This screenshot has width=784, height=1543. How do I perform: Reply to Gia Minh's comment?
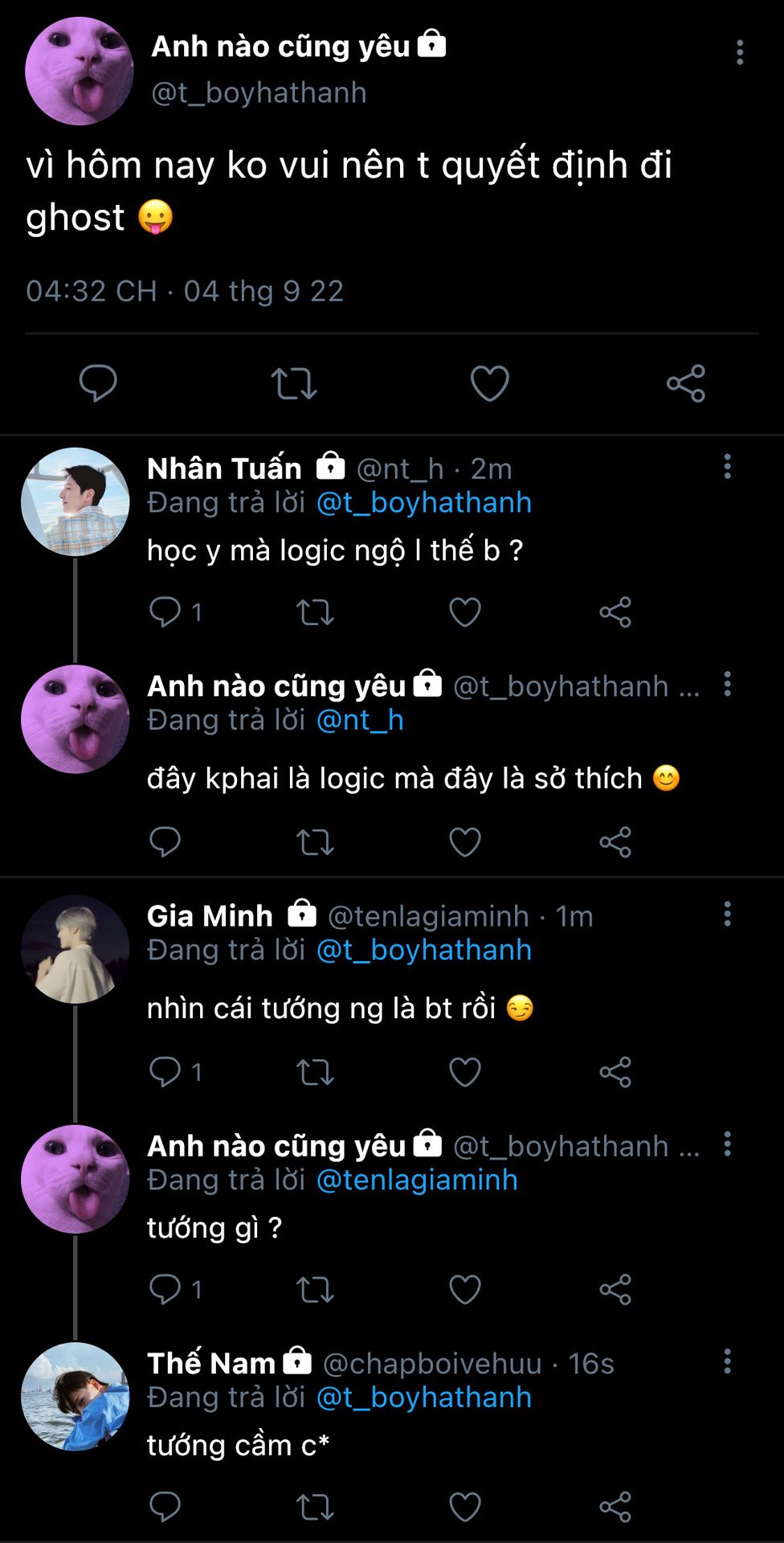coord(165,1072)
